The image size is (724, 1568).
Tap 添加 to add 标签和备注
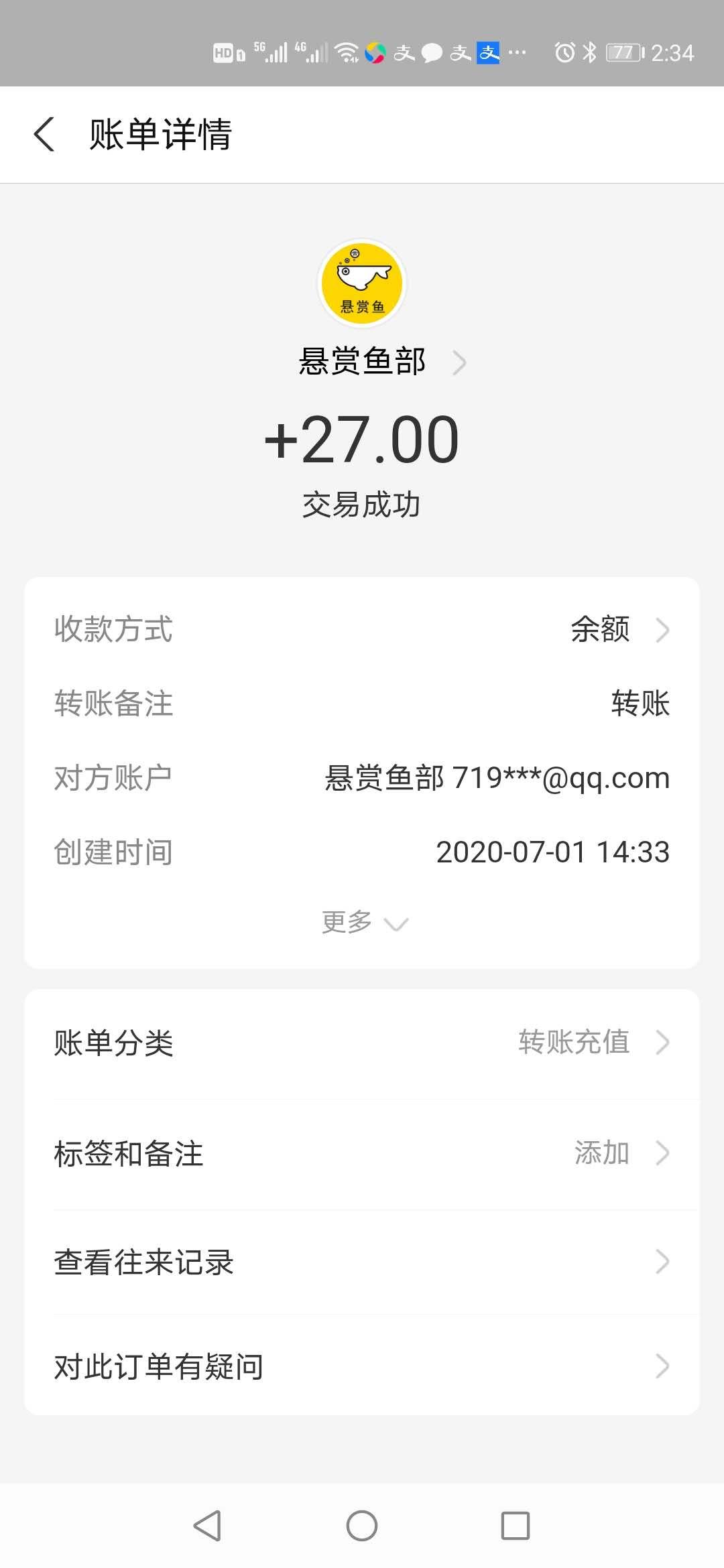tap(601, 1153)
